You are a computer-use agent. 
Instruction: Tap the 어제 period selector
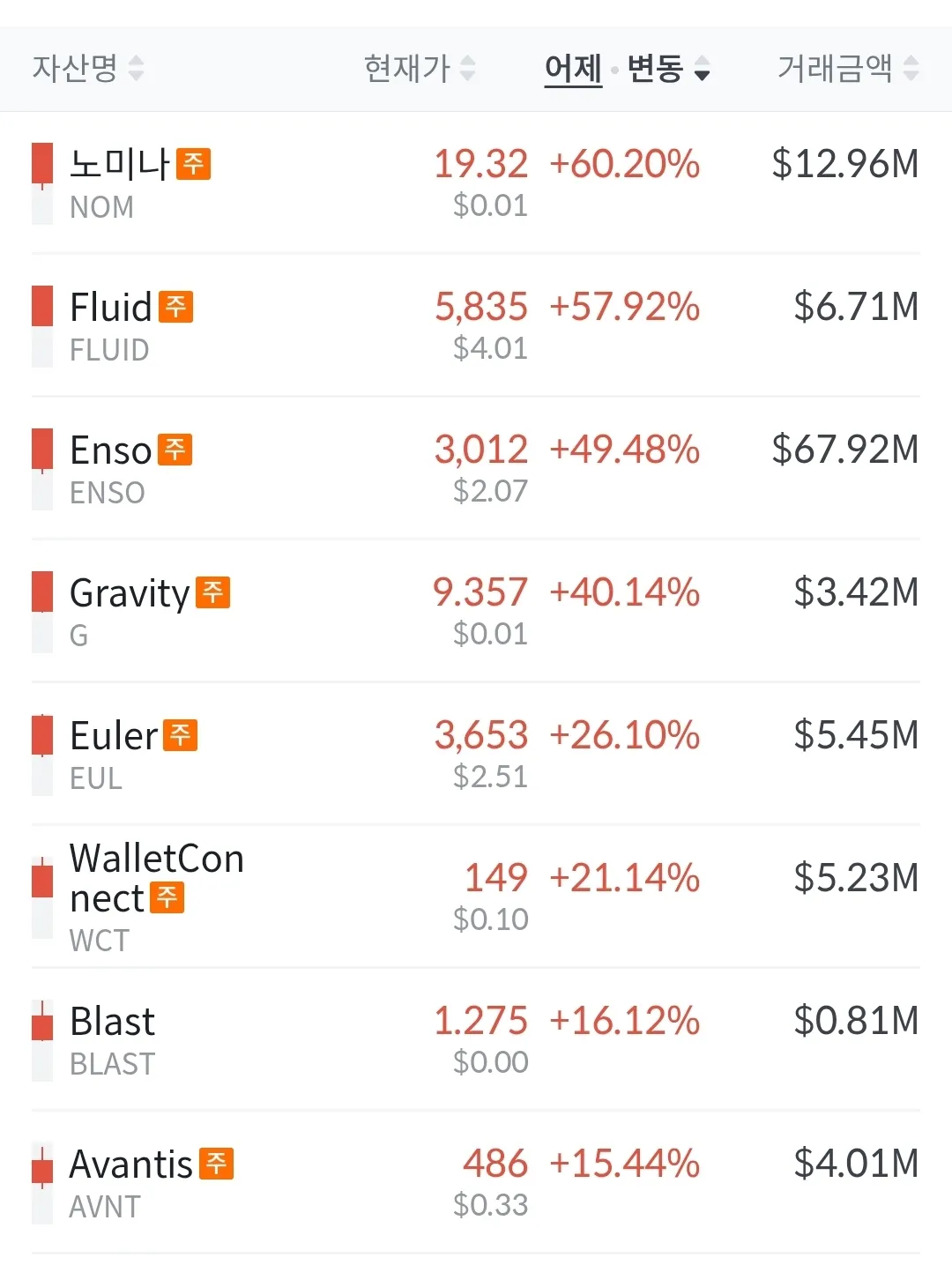[x=573, y=68]
